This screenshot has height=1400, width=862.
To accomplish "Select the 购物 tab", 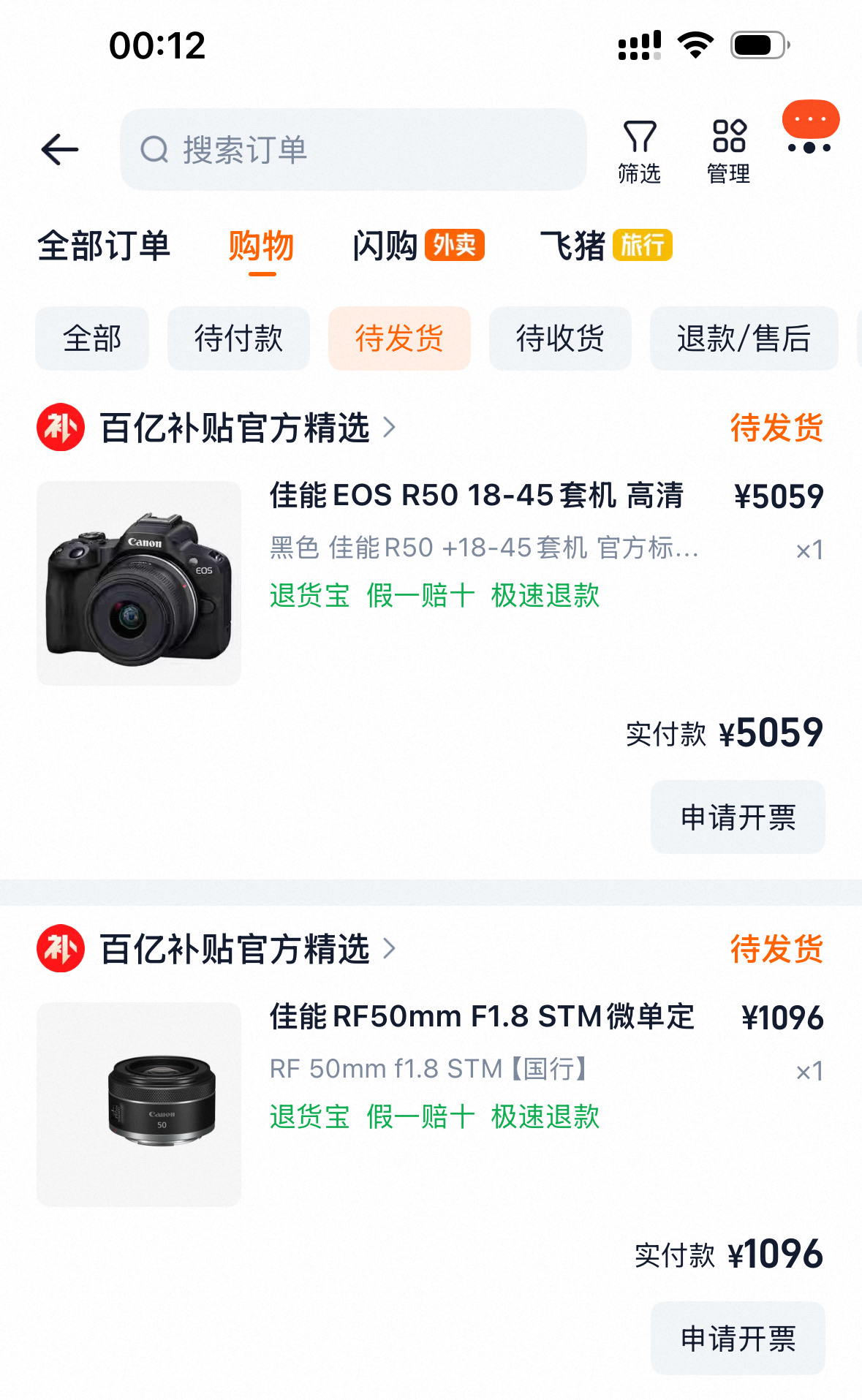I will pos(261,246).
